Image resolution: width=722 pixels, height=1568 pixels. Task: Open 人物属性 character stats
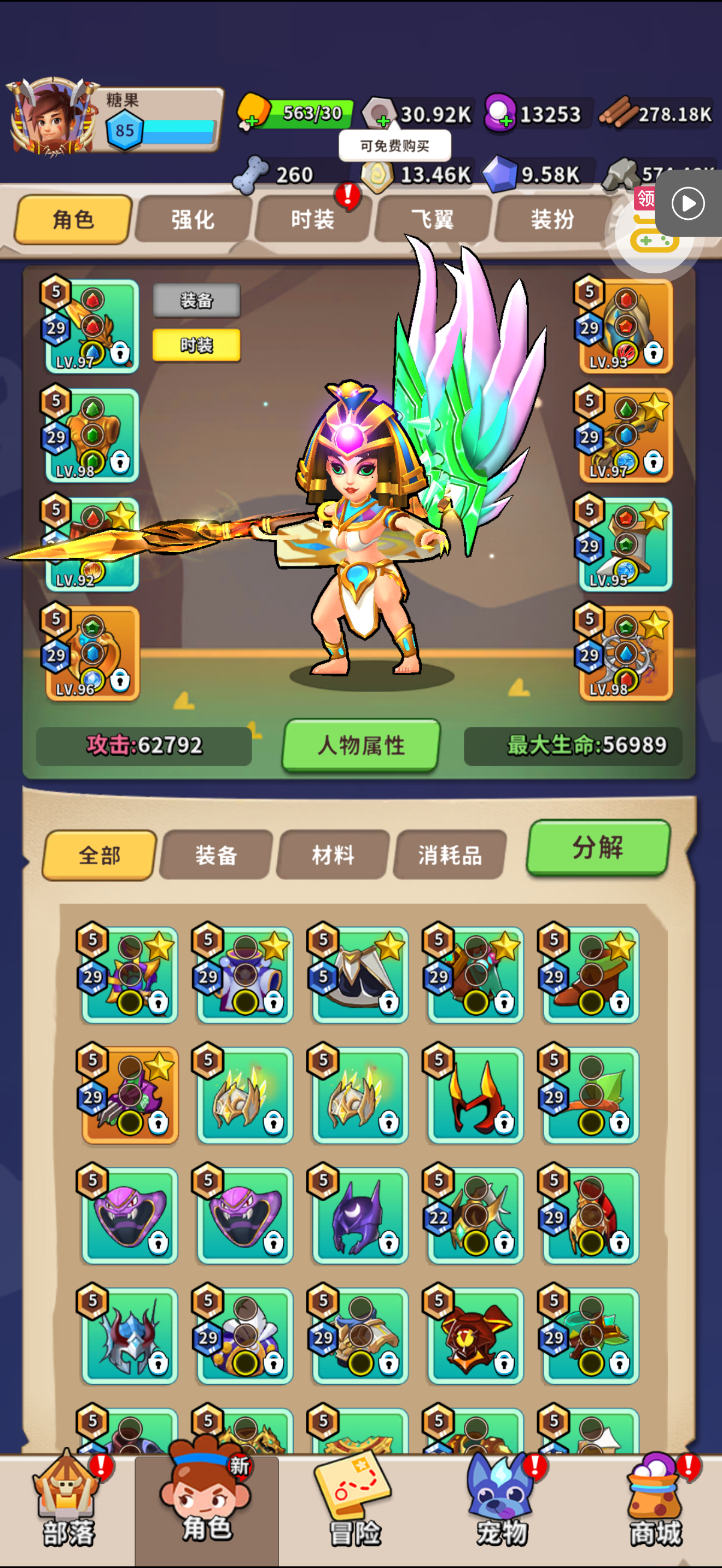tap(361, 745)
